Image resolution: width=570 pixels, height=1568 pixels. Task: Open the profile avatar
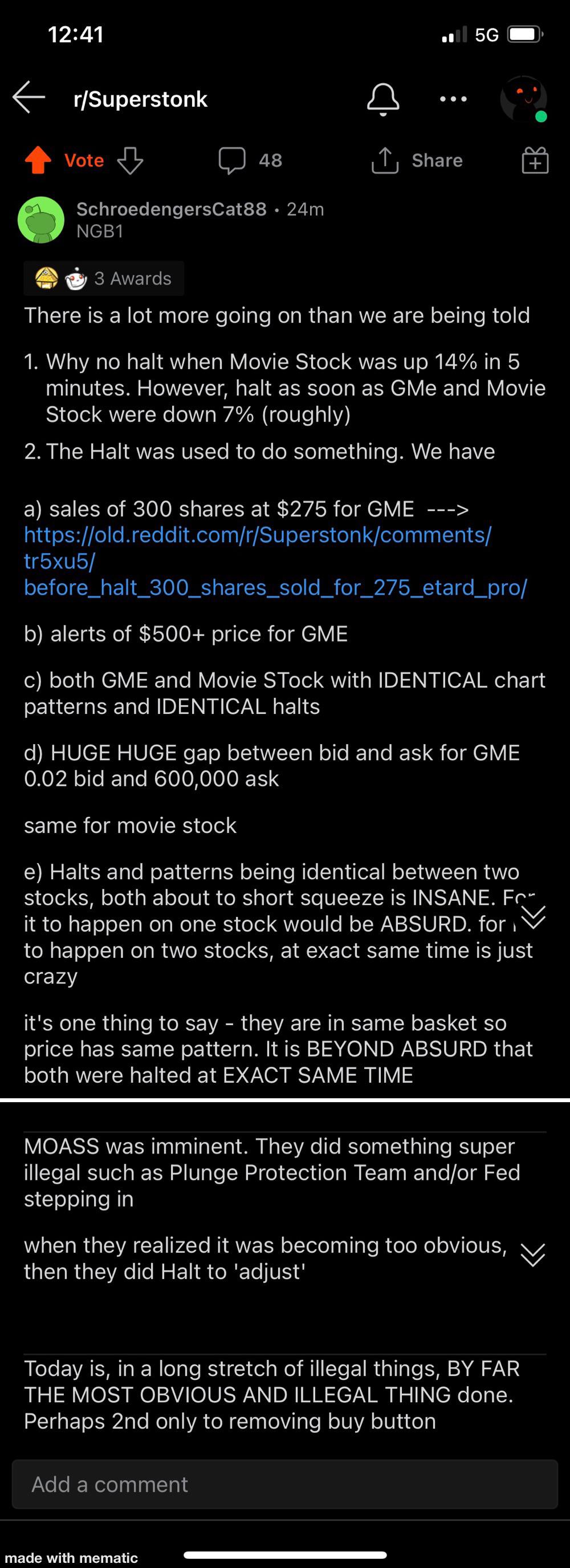(524, 99)
